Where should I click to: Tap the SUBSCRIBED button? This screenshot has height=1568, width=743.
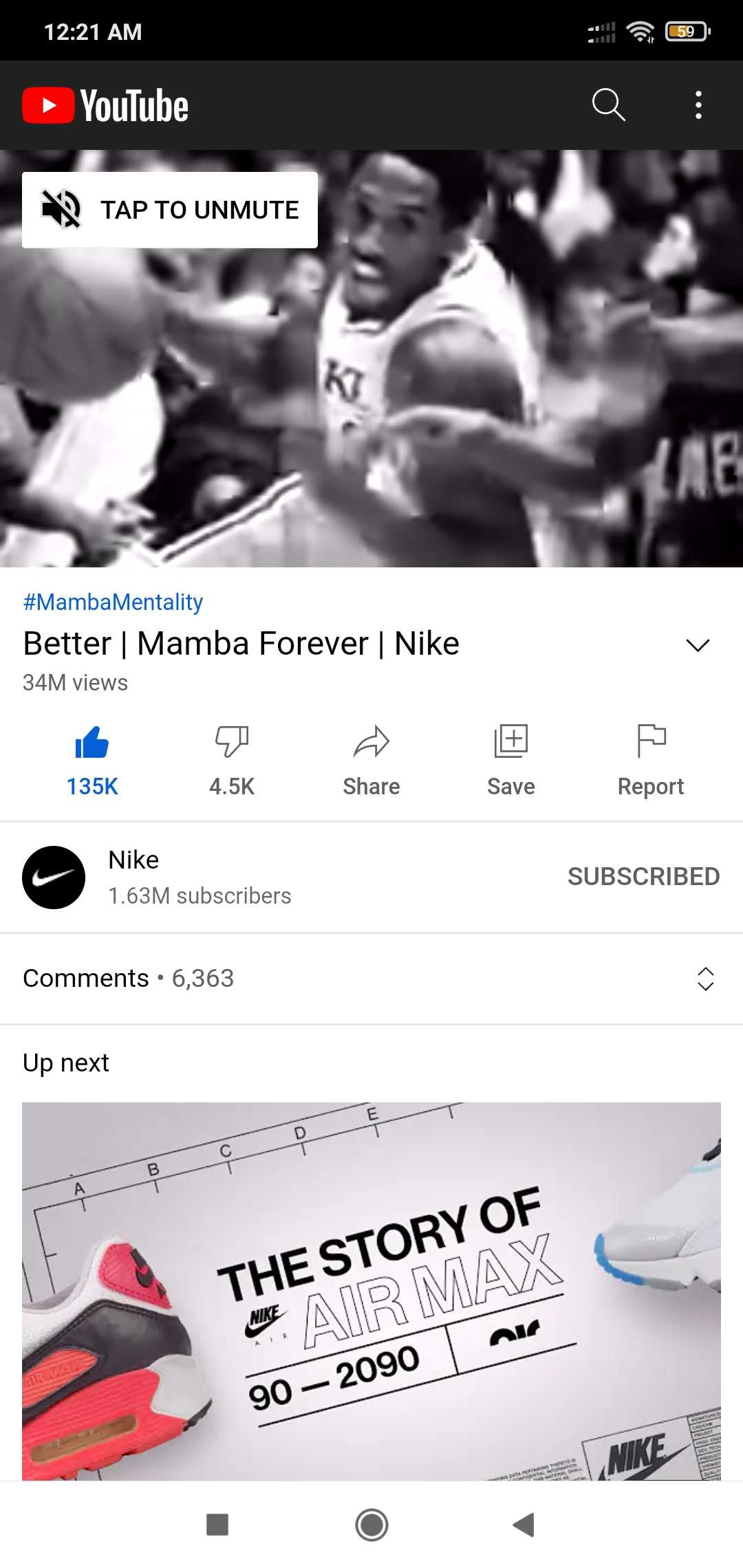pyautogui.click(x=643, y=877)
